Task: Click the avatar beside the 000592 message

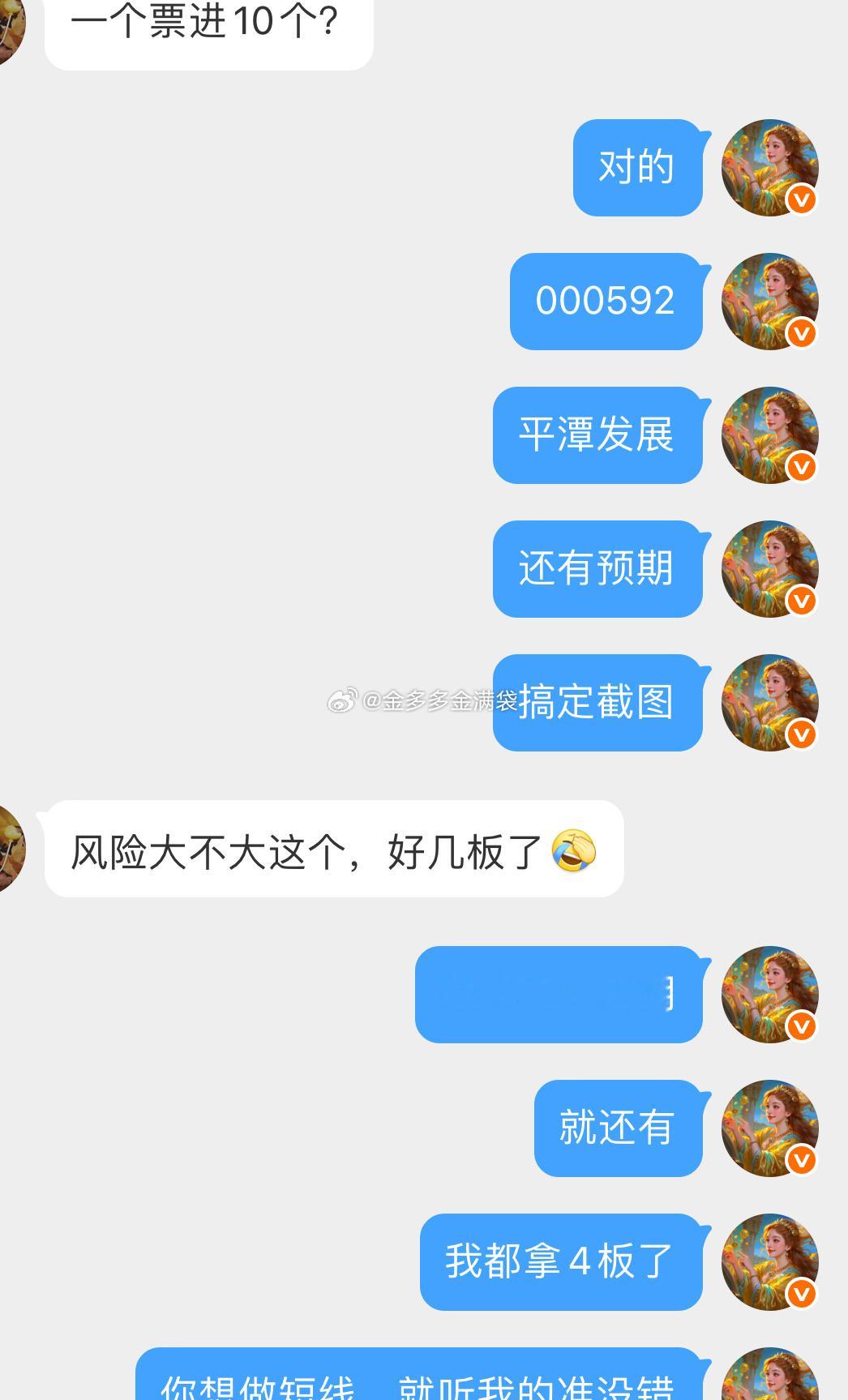Action: tap(770, 300)
